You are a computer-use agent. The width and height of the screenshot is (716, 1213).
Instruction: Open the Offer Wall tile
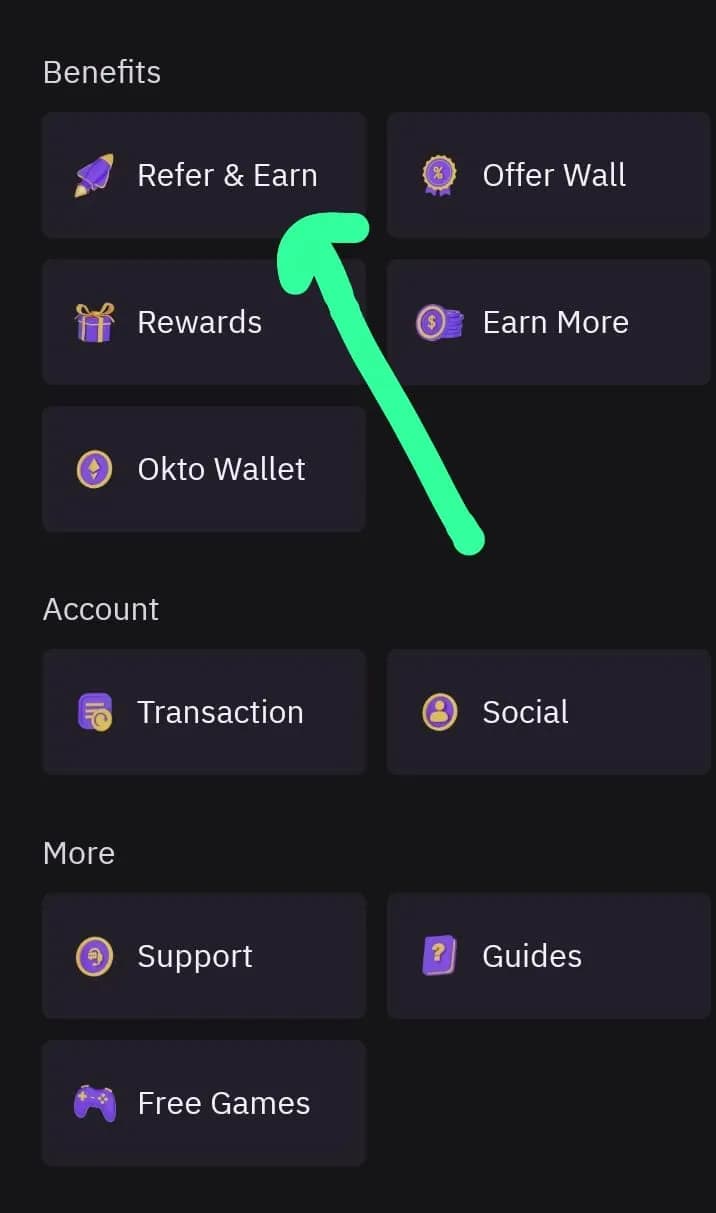click(x=548, y=175)
